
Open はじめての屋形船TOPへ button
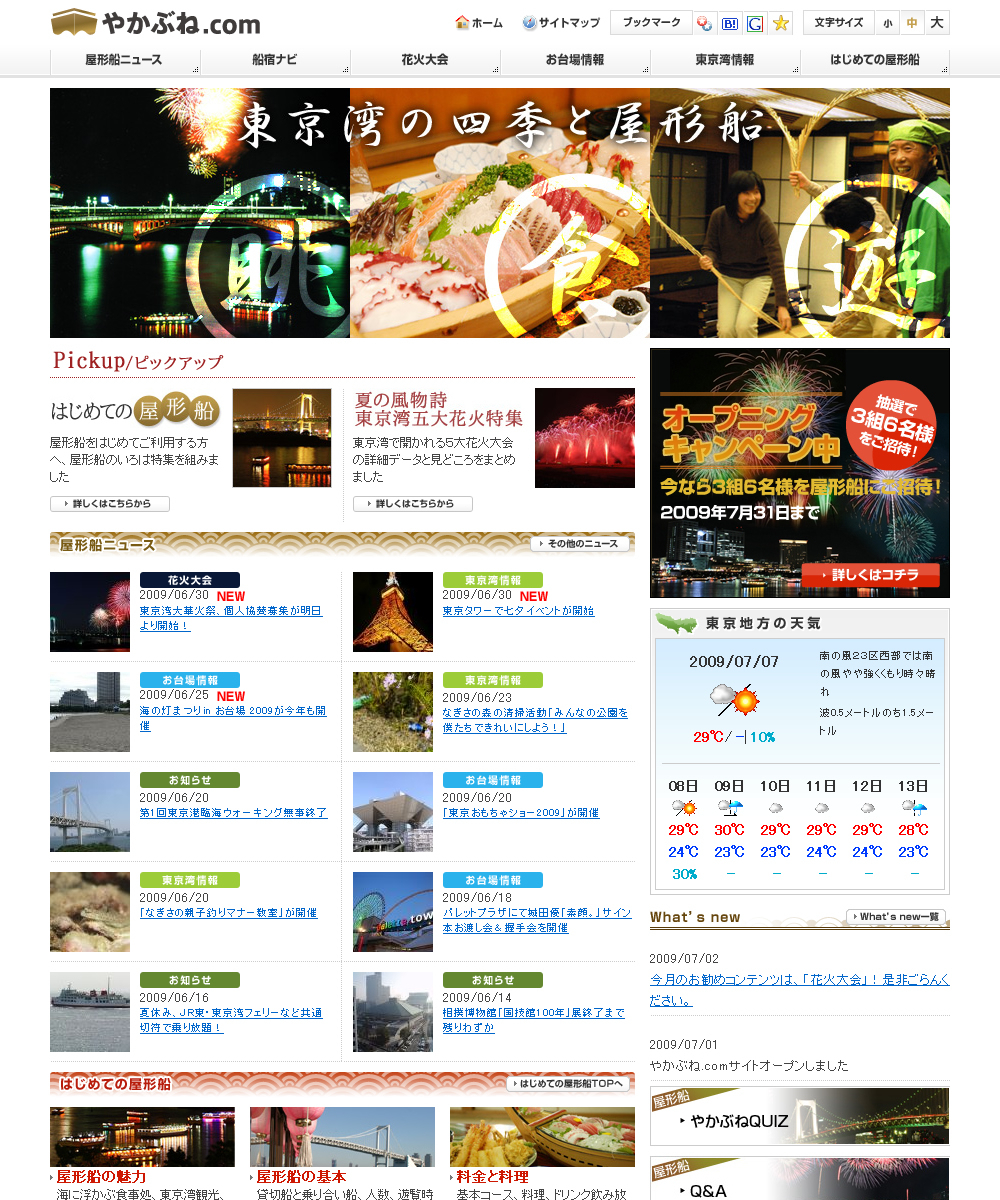pos(569,1084)
